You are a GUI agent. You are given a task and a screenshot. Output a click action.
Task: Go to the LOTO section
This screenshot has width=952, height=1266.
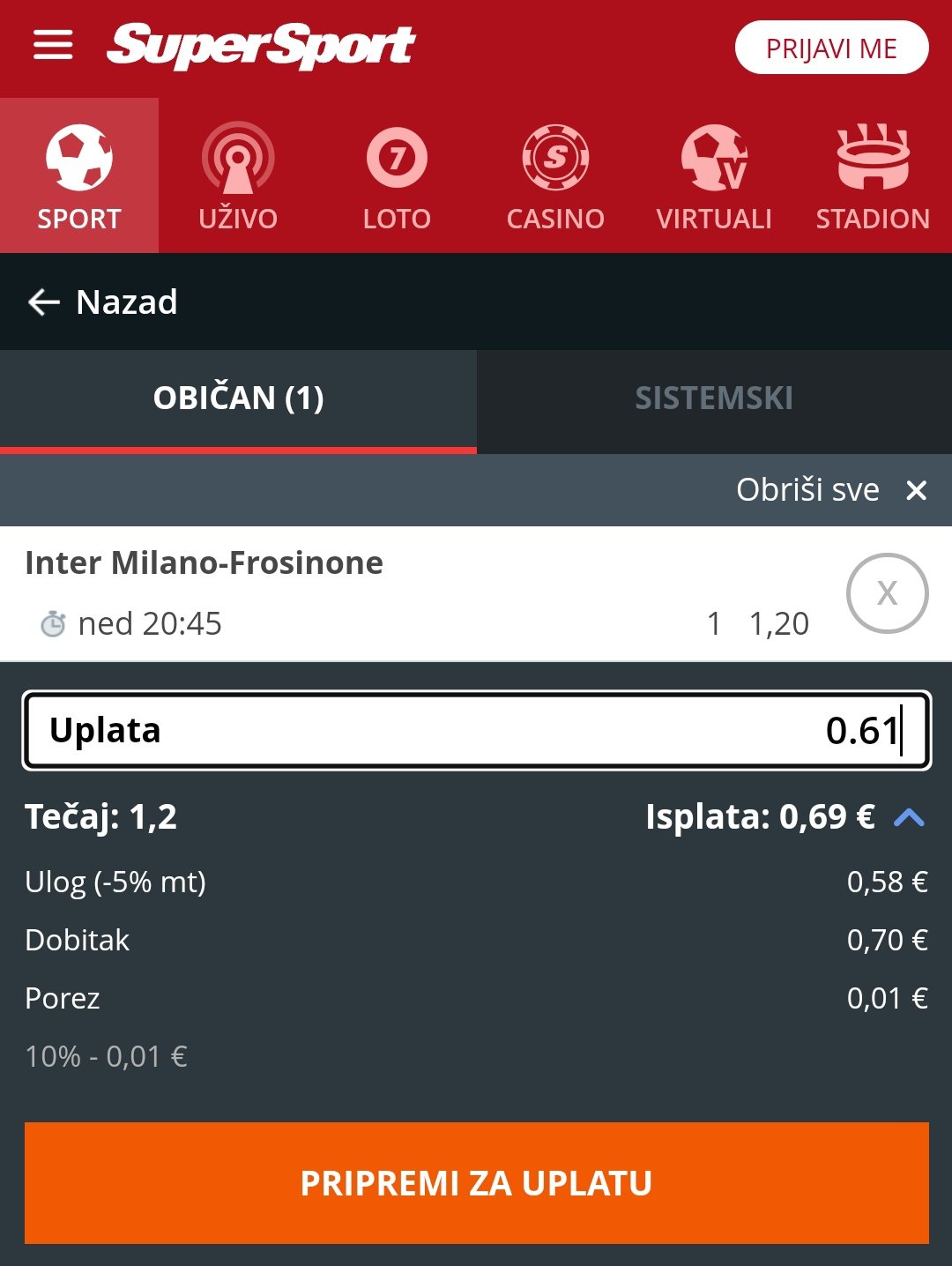tap(397, 176)
